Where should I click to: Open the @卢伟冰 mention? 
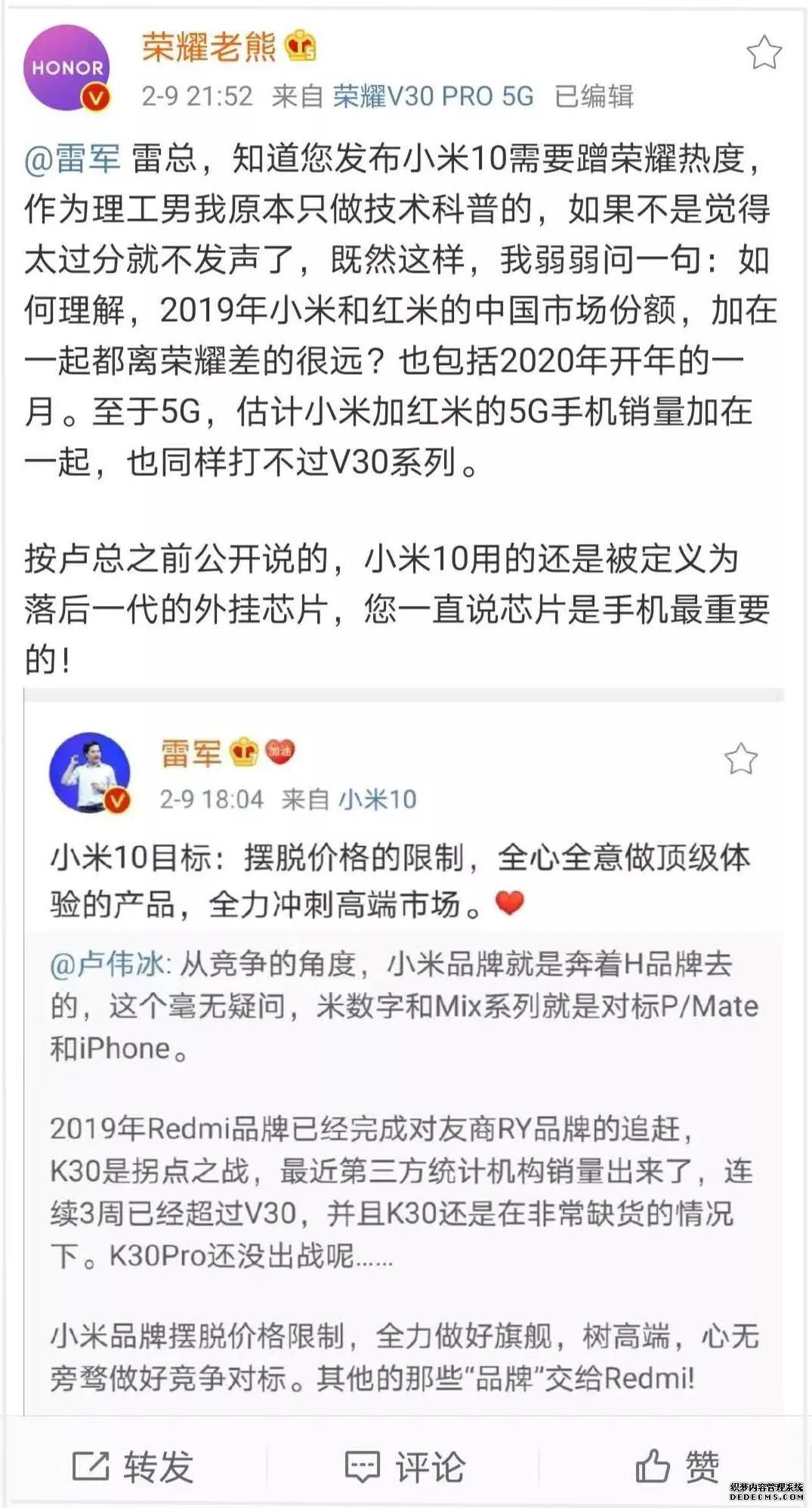tap(107, 964)
